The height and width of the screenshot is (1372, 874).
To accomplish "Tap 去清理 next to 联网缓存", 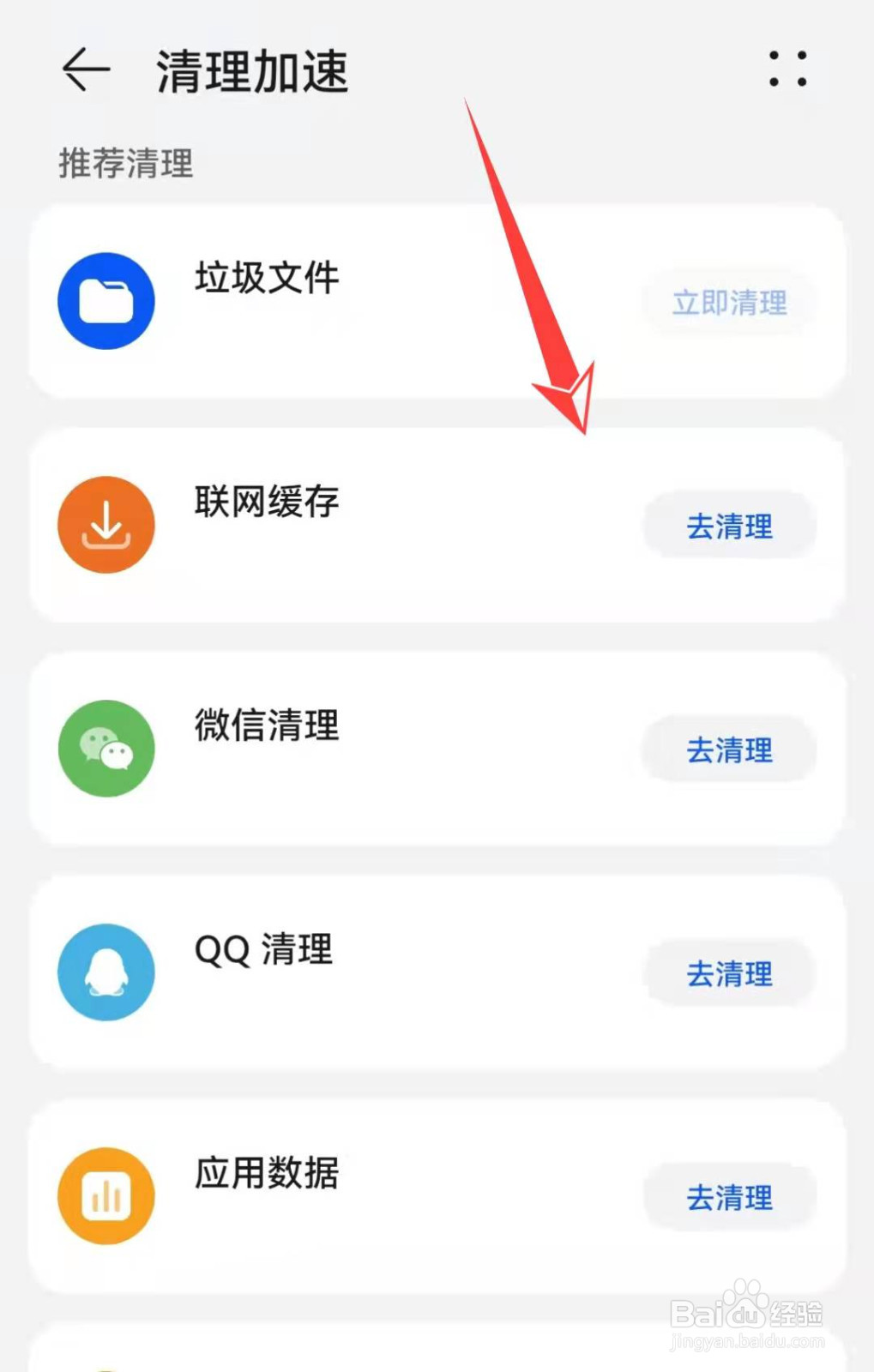I will click(x=728, y=526).
